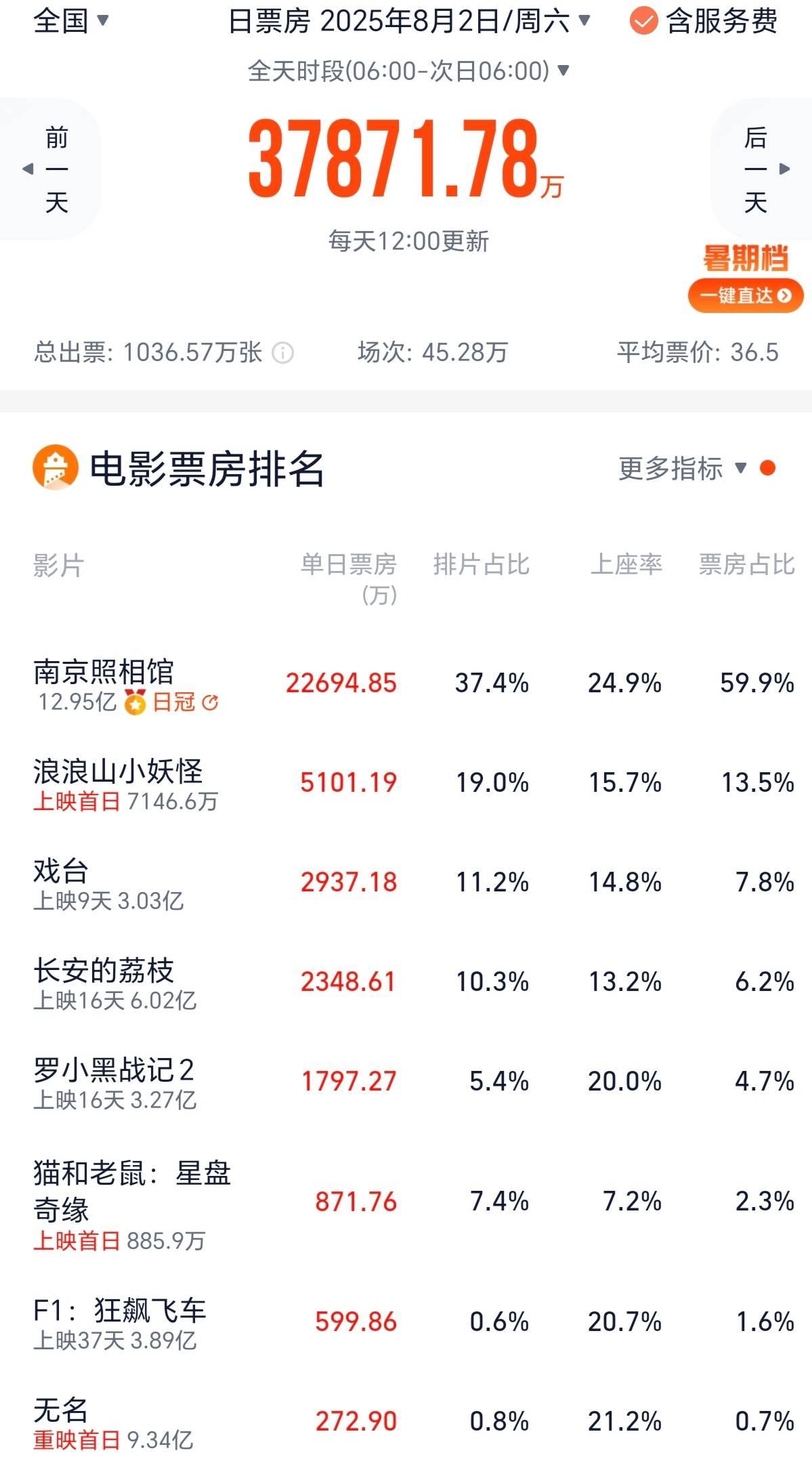Open the 无名 movie row
Image resolution: width=812 pixels, height=1457 pixels.
(x=406, y=1422)
